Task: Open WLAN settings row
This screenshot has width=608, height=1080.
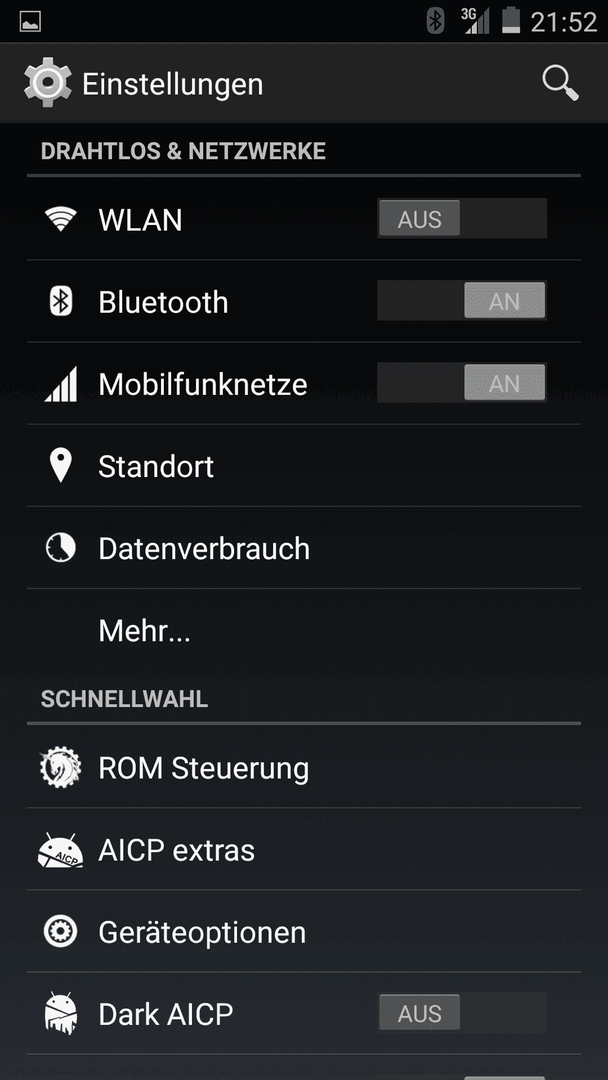Action: point(304,220)
